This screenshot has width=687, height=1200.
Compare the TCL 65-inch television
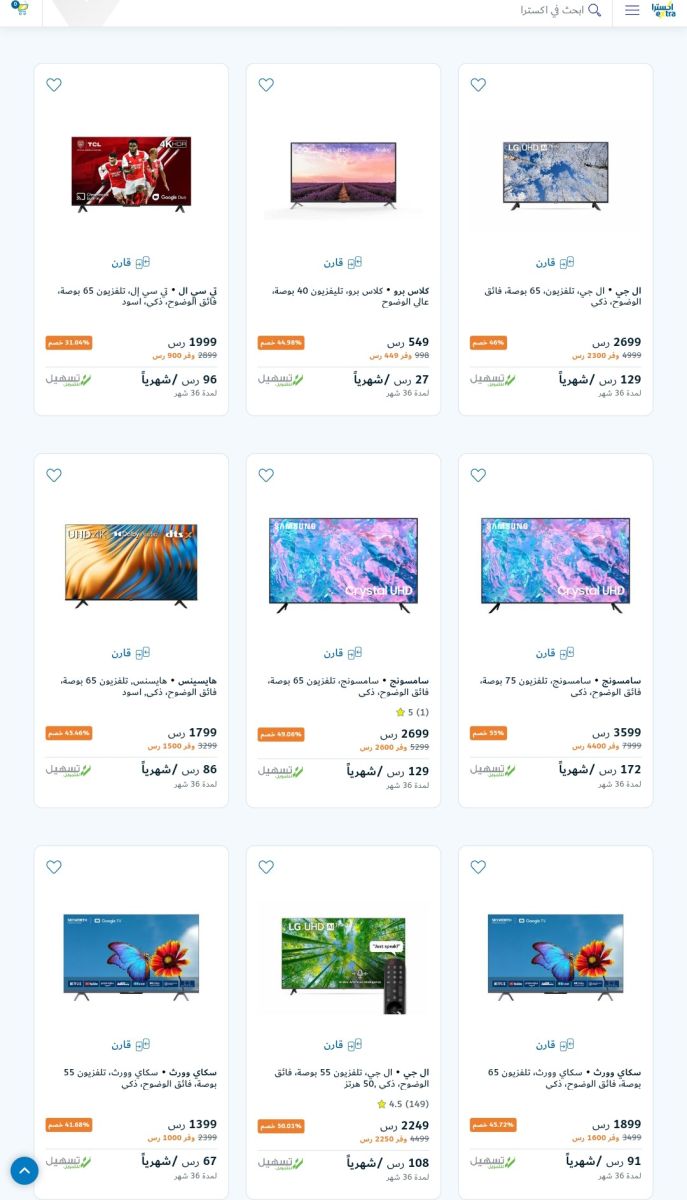130,263
